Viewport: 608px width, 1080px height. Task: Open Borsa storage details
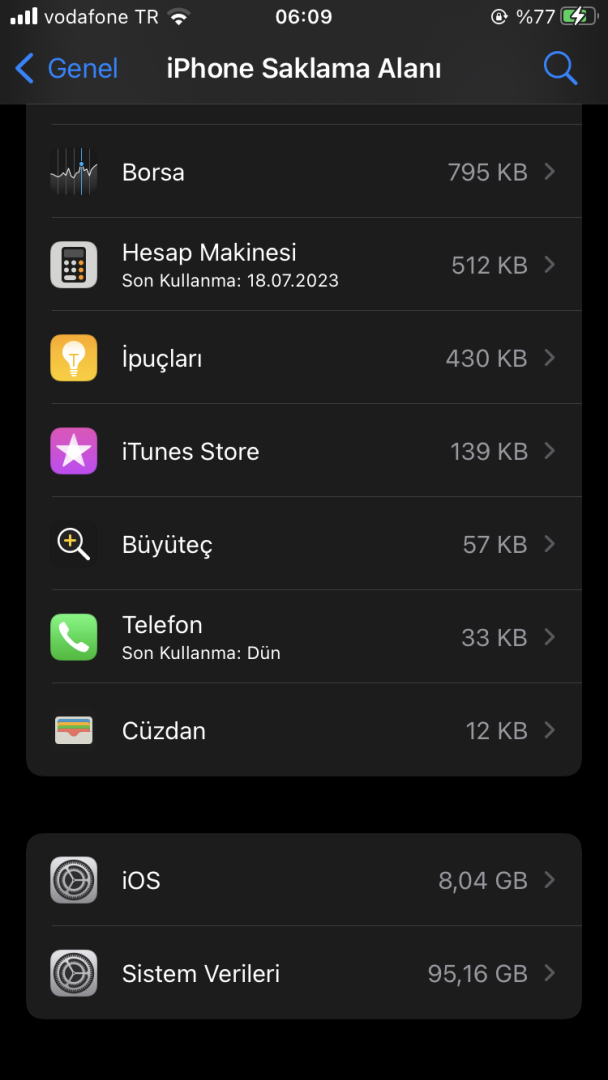point(304,172)
